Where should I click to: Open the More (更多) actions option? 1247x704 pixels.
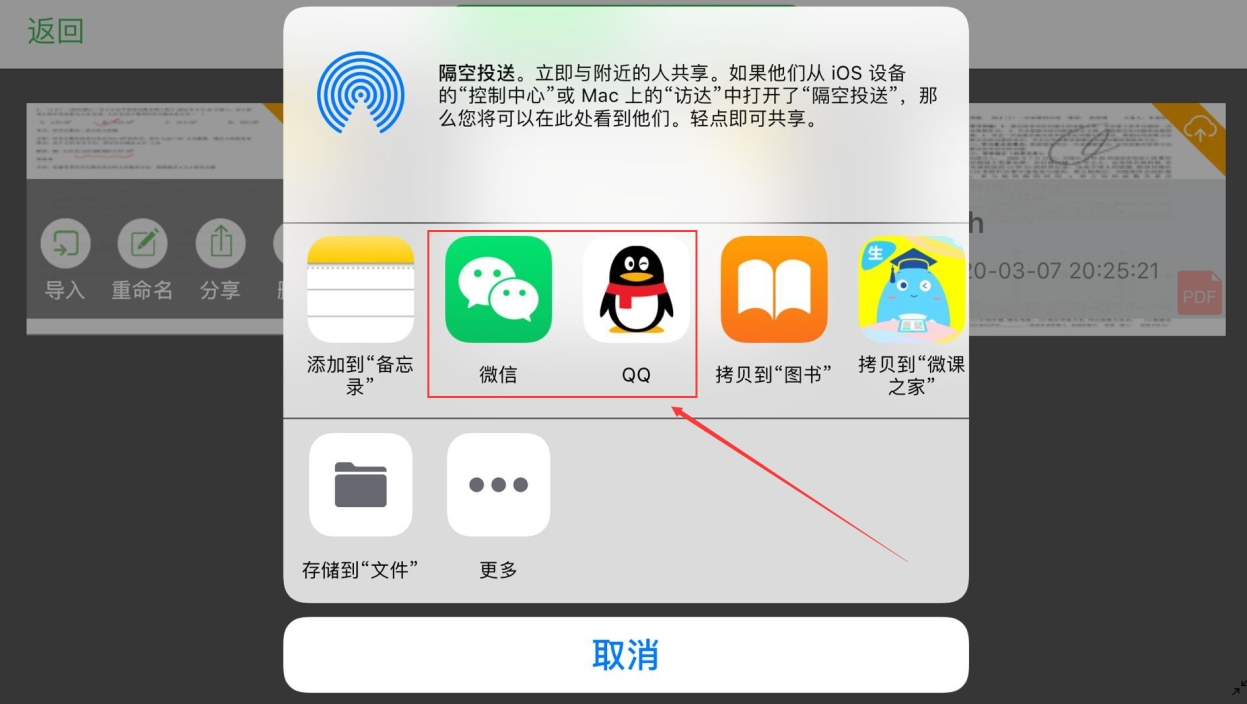498,485
